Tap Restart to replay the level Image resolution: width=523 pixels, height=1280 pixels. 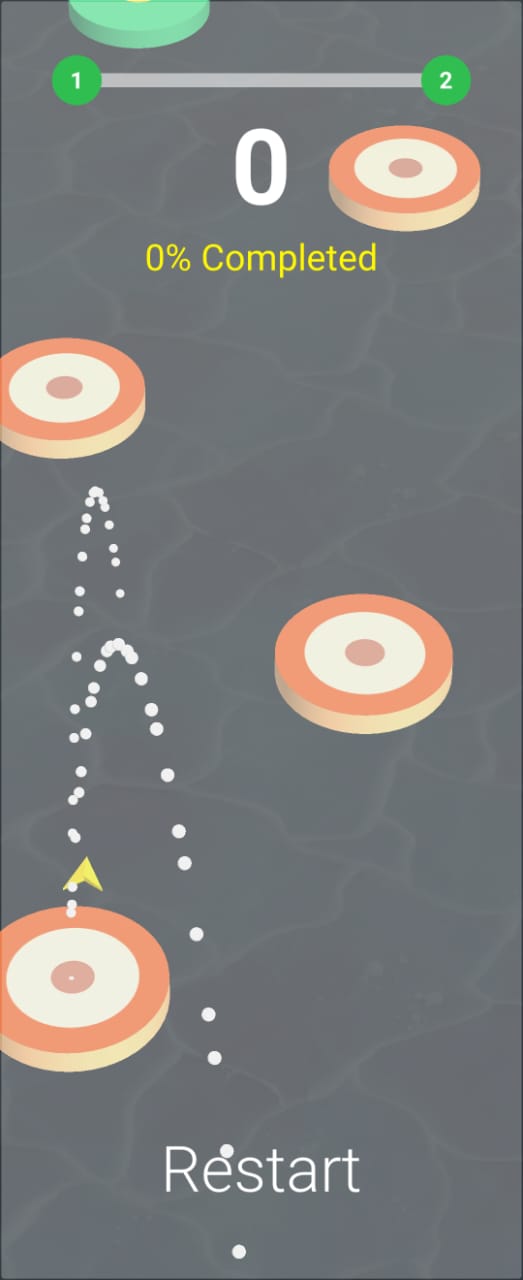pos(261,1170)
